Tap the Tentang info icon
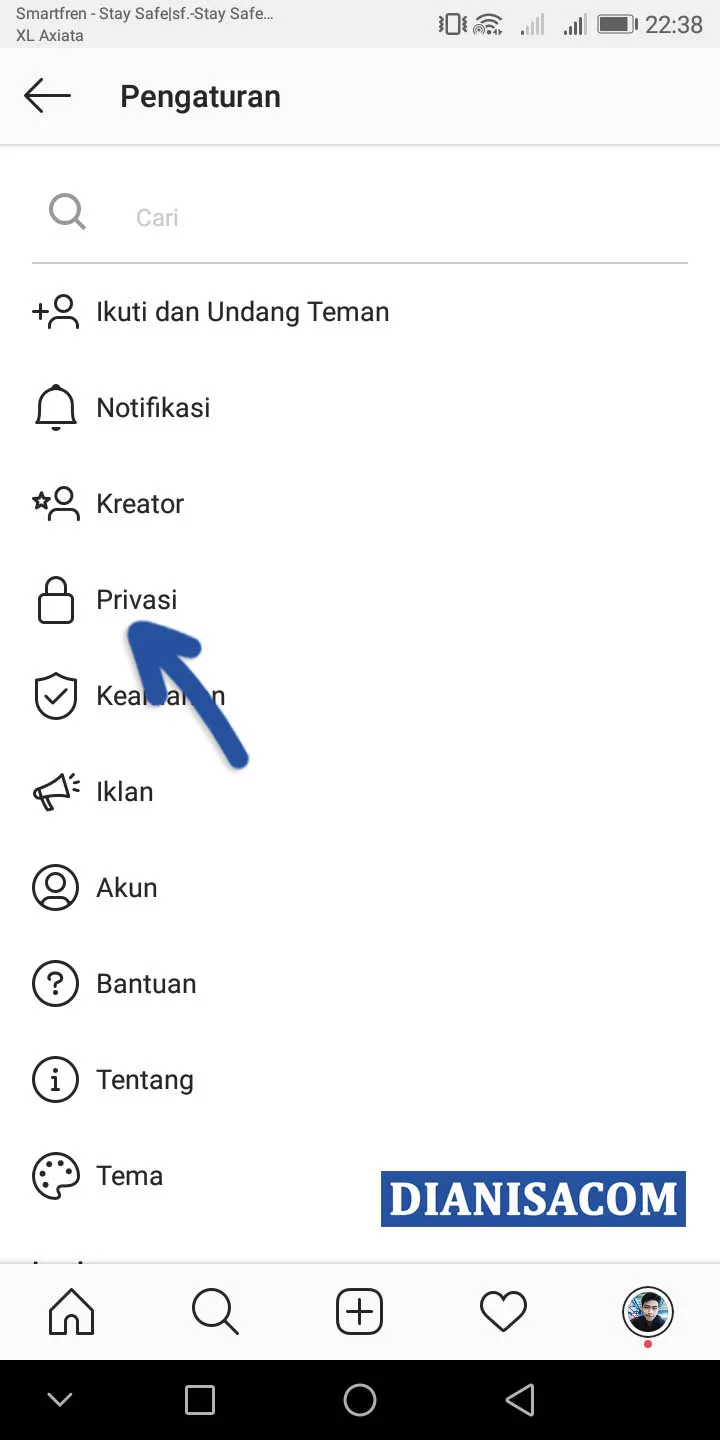The image size is (720, 1440). (56, 1079)
